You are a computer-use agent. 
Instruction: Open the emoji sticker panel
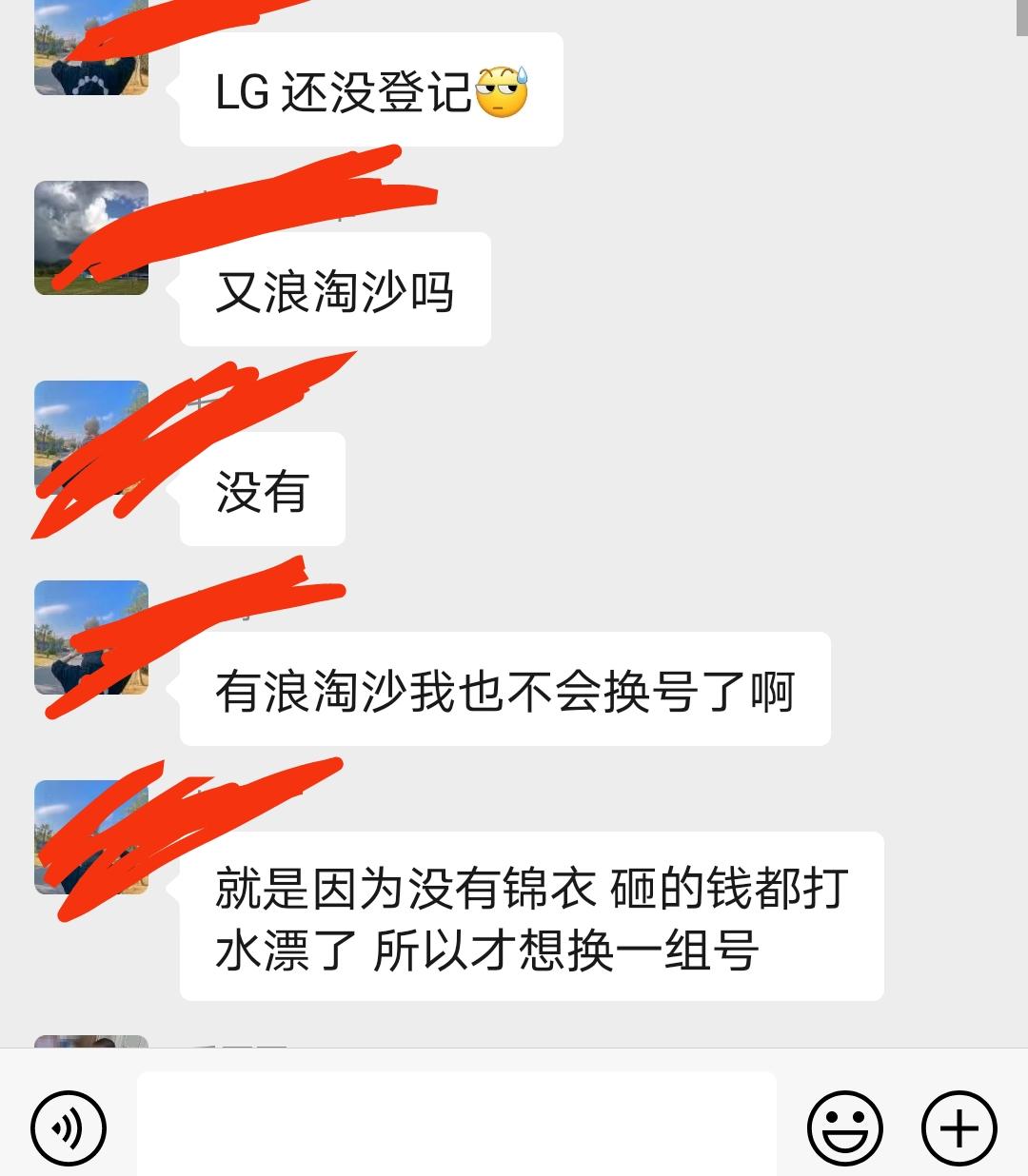pyautogui.click(x=844, y=1129)
